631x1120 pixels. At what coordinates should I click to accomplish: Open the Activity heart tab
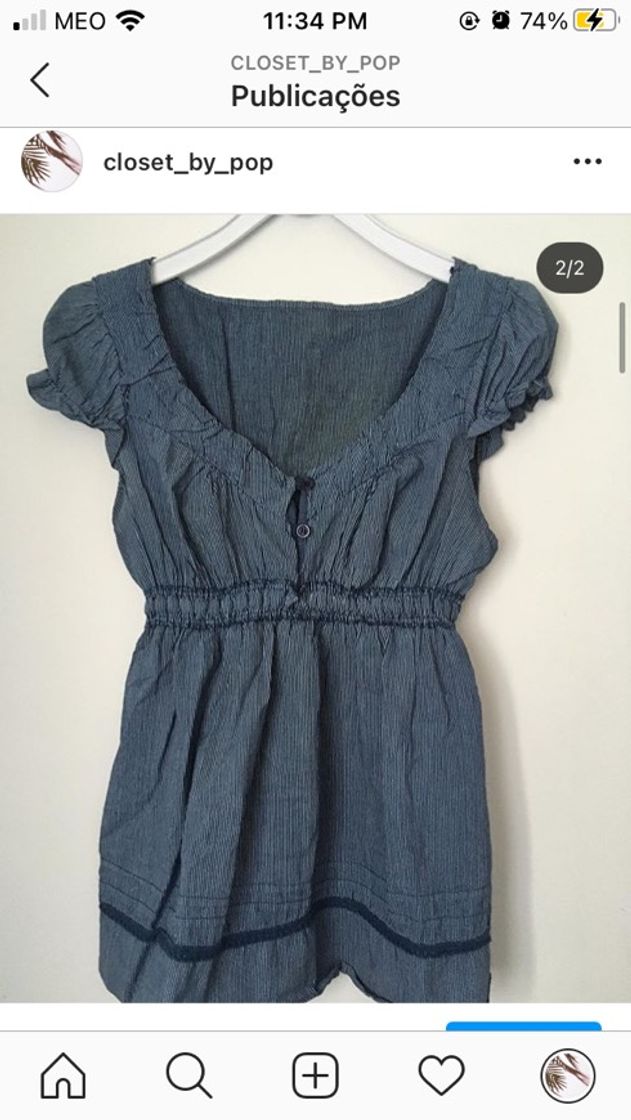441,1077
